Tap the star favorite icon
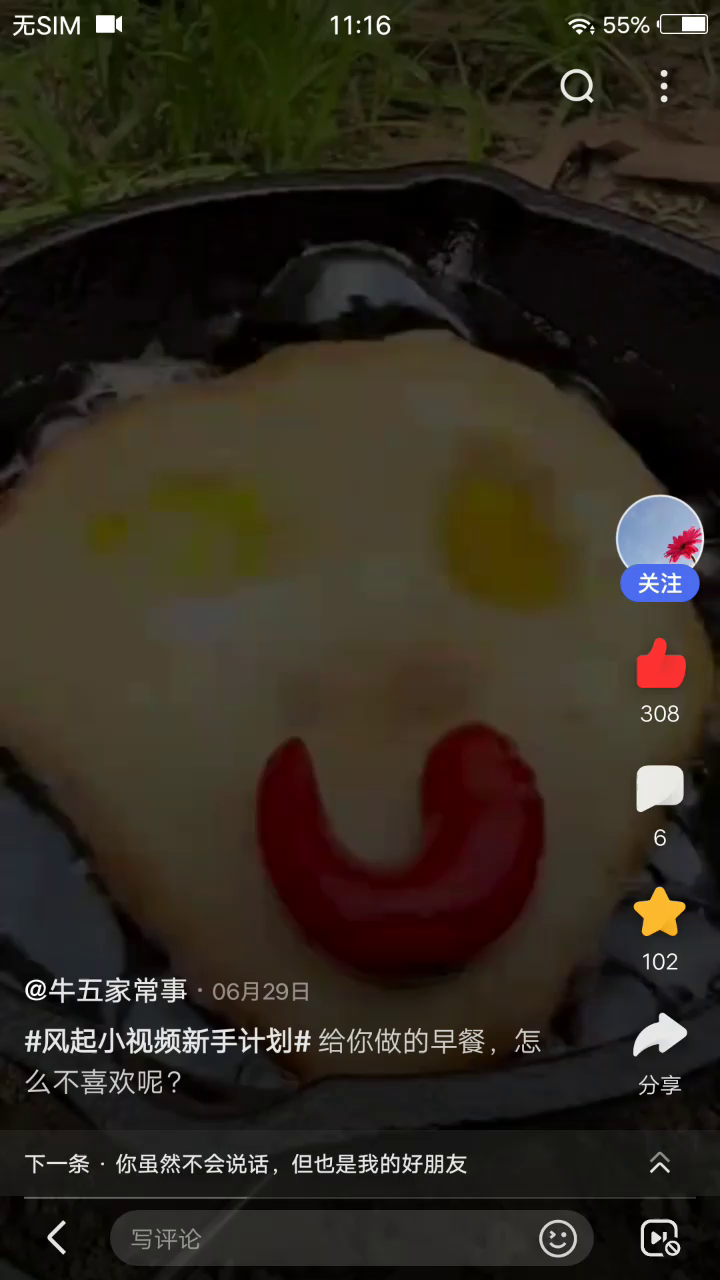This screenshot has height=1280, width=720. pos(660,912)
